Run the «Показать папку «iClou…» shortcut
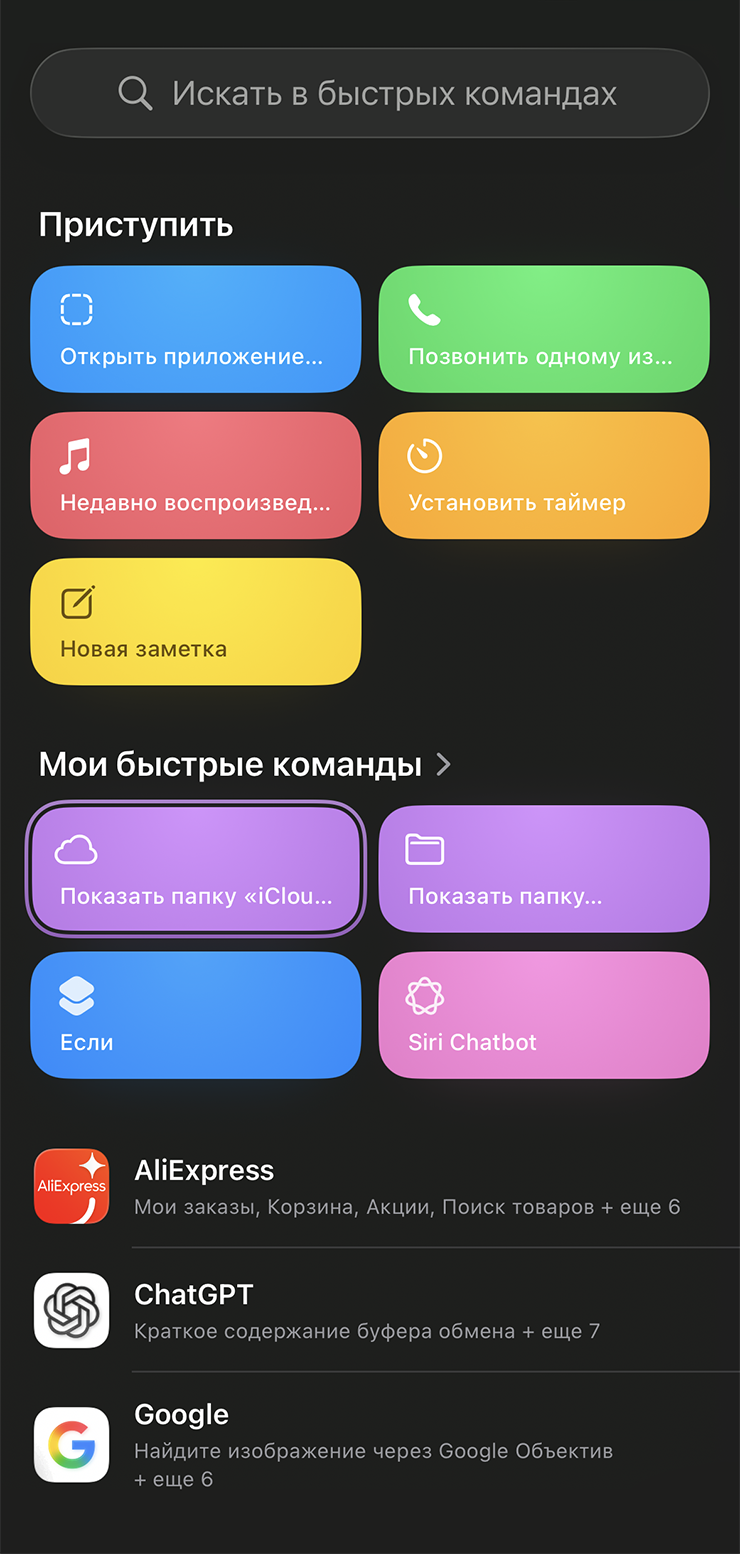740x1554 pixels. pos(195,869)
